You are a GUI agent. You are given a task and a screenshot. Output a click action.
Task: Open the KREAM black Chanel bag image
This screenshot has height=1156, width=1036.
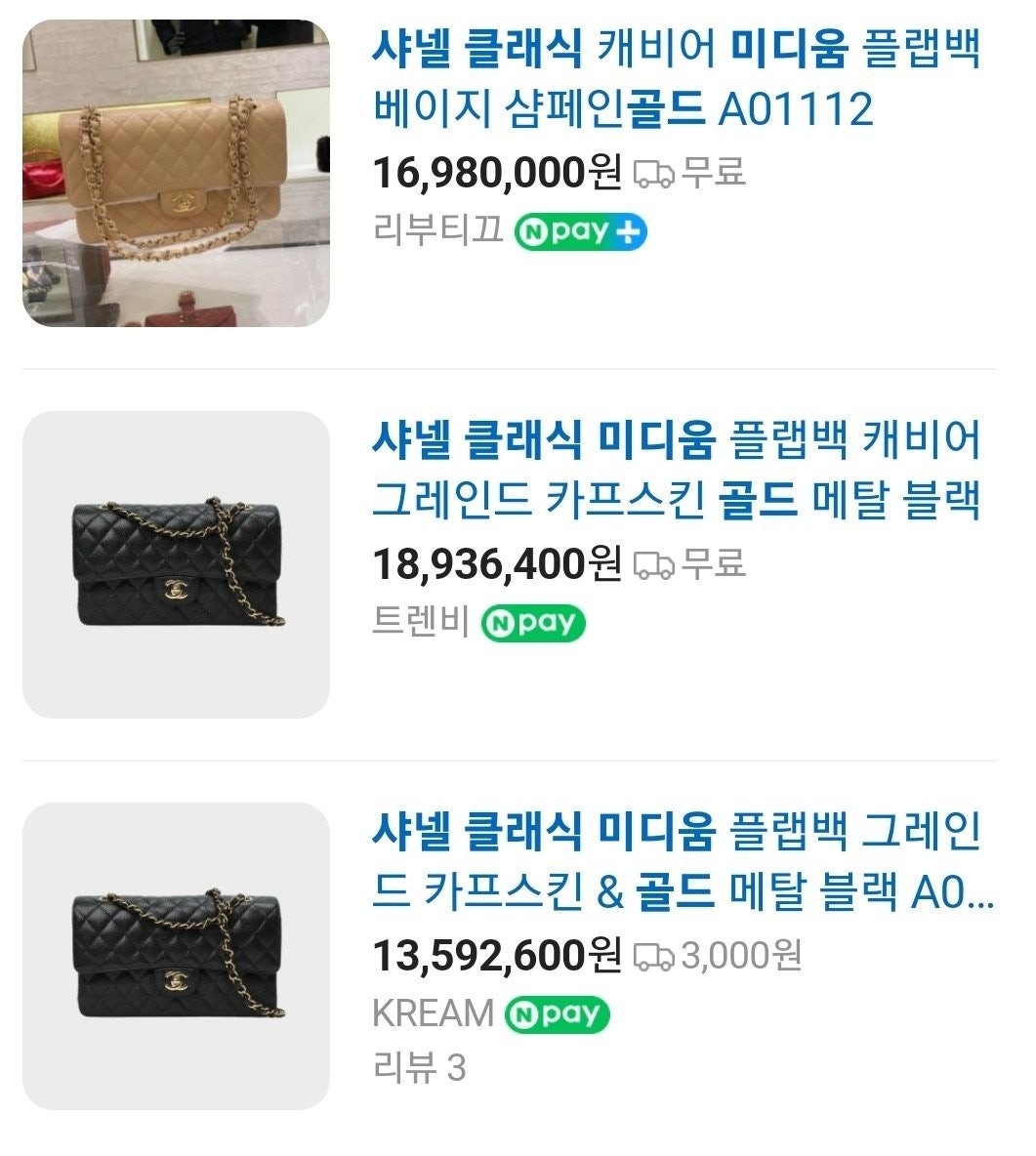(176, 956)
